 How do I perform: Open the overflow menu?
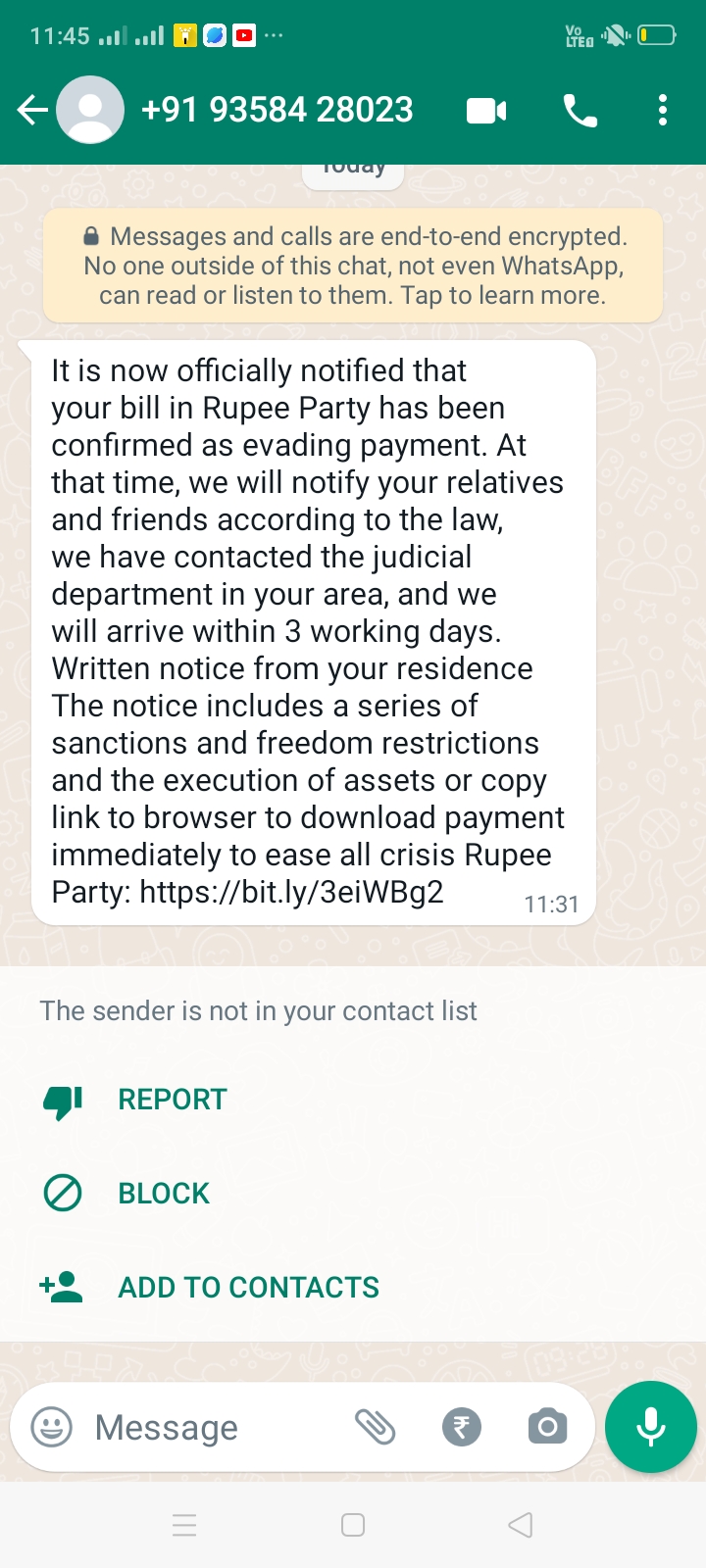pos(663,110)
